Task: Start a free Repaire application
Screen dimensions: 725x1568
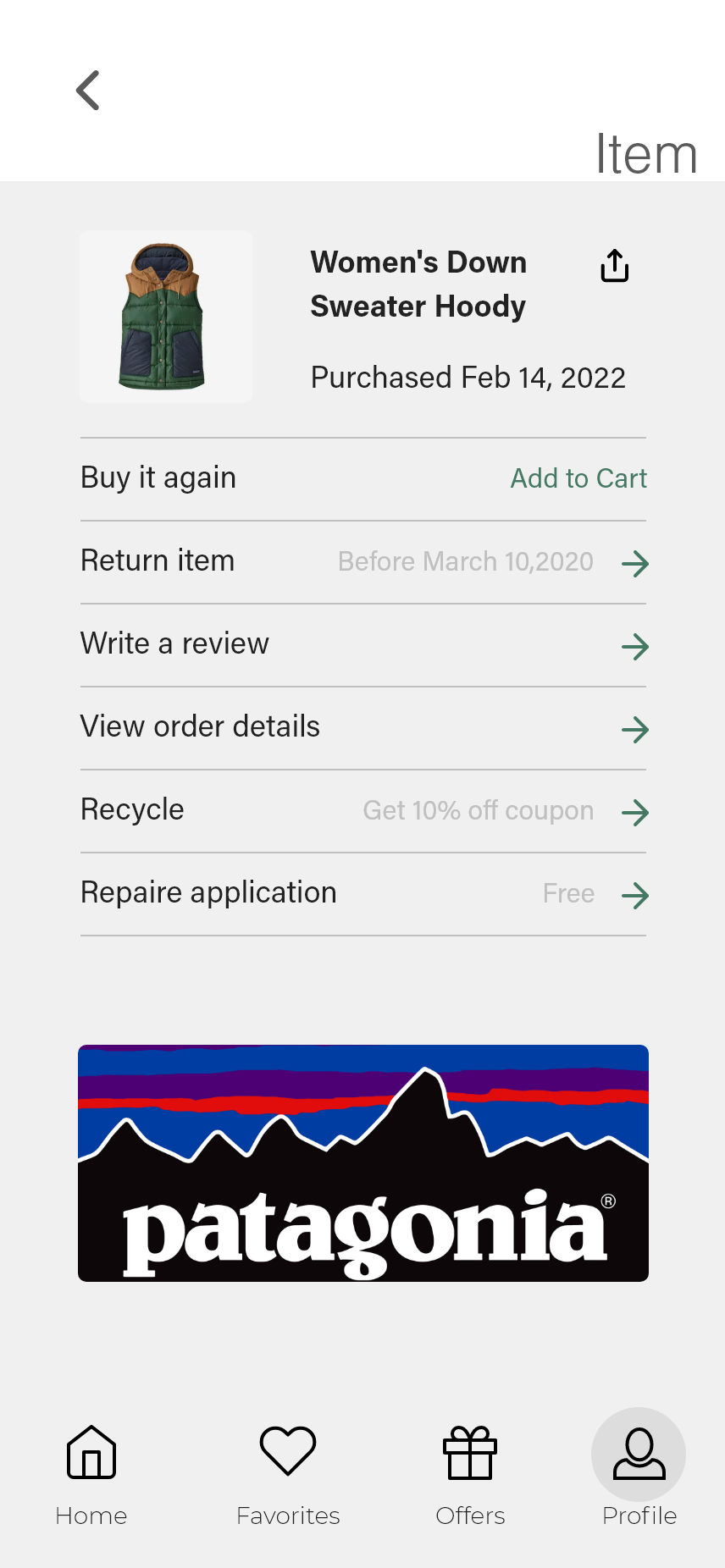Action: tap(363, 894)
